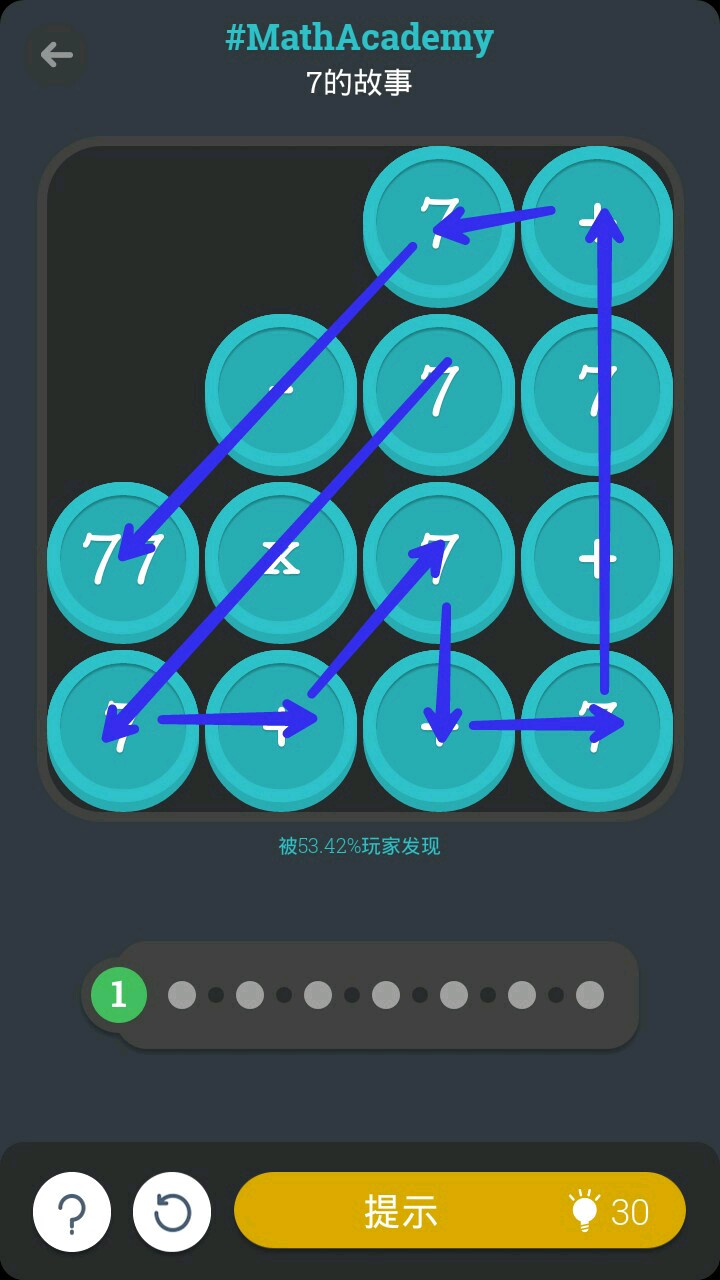
Task: Go back using the arrow icon
Action: pos(56,54)
